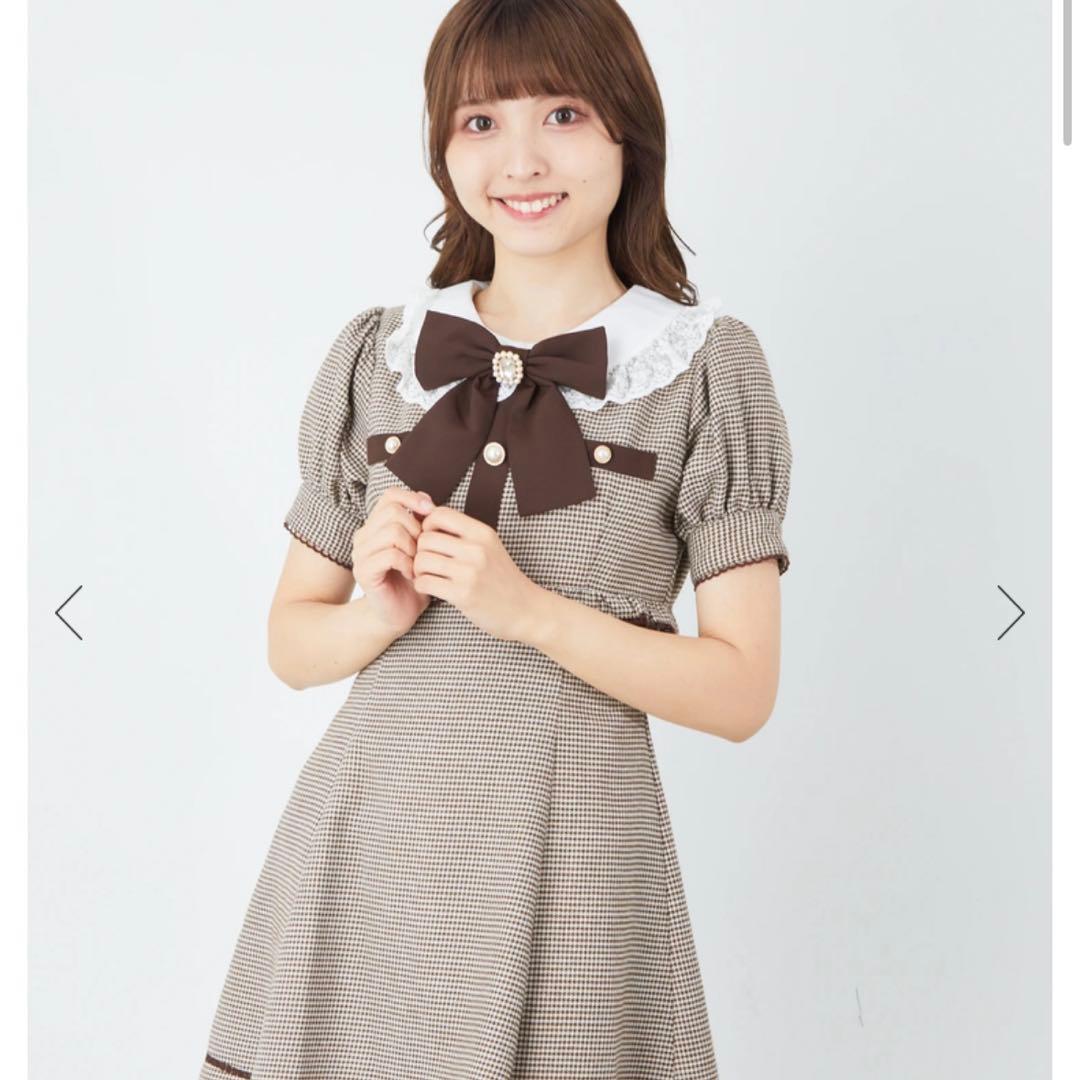Go to the next product photo

[1010, 612]
